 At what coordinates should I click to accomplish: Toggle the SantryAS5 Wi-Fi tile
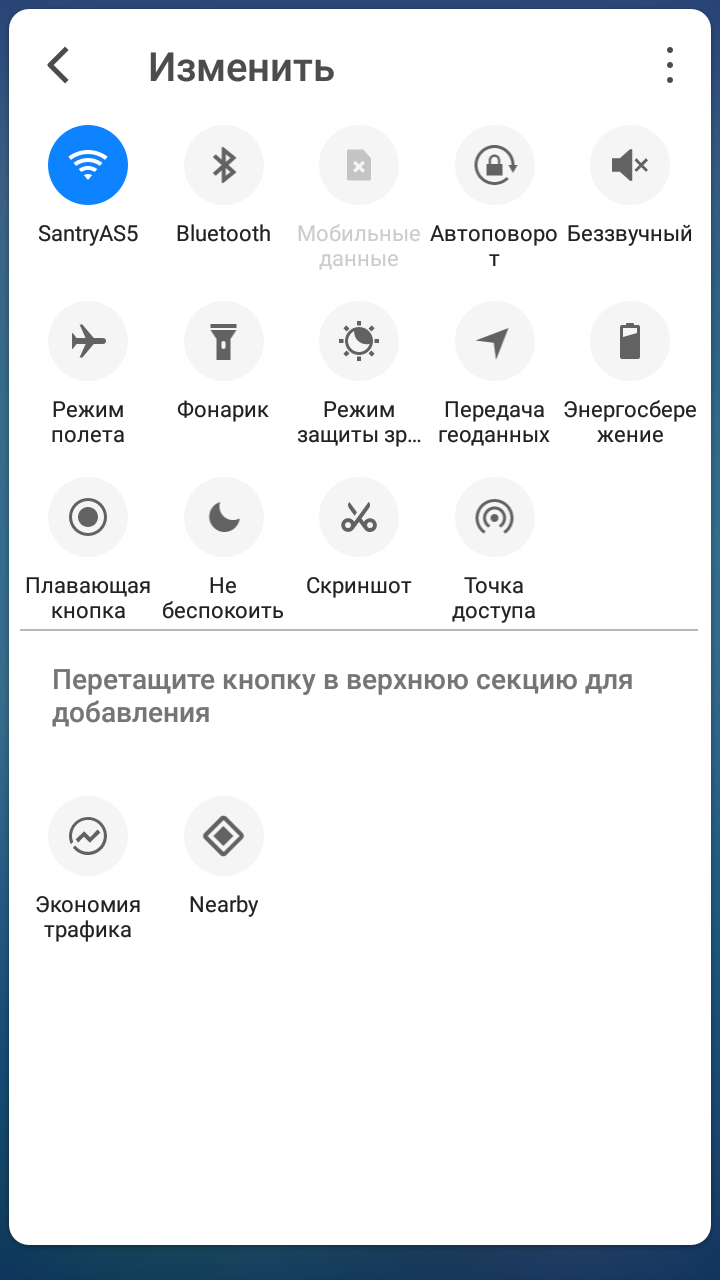[88, 165]
